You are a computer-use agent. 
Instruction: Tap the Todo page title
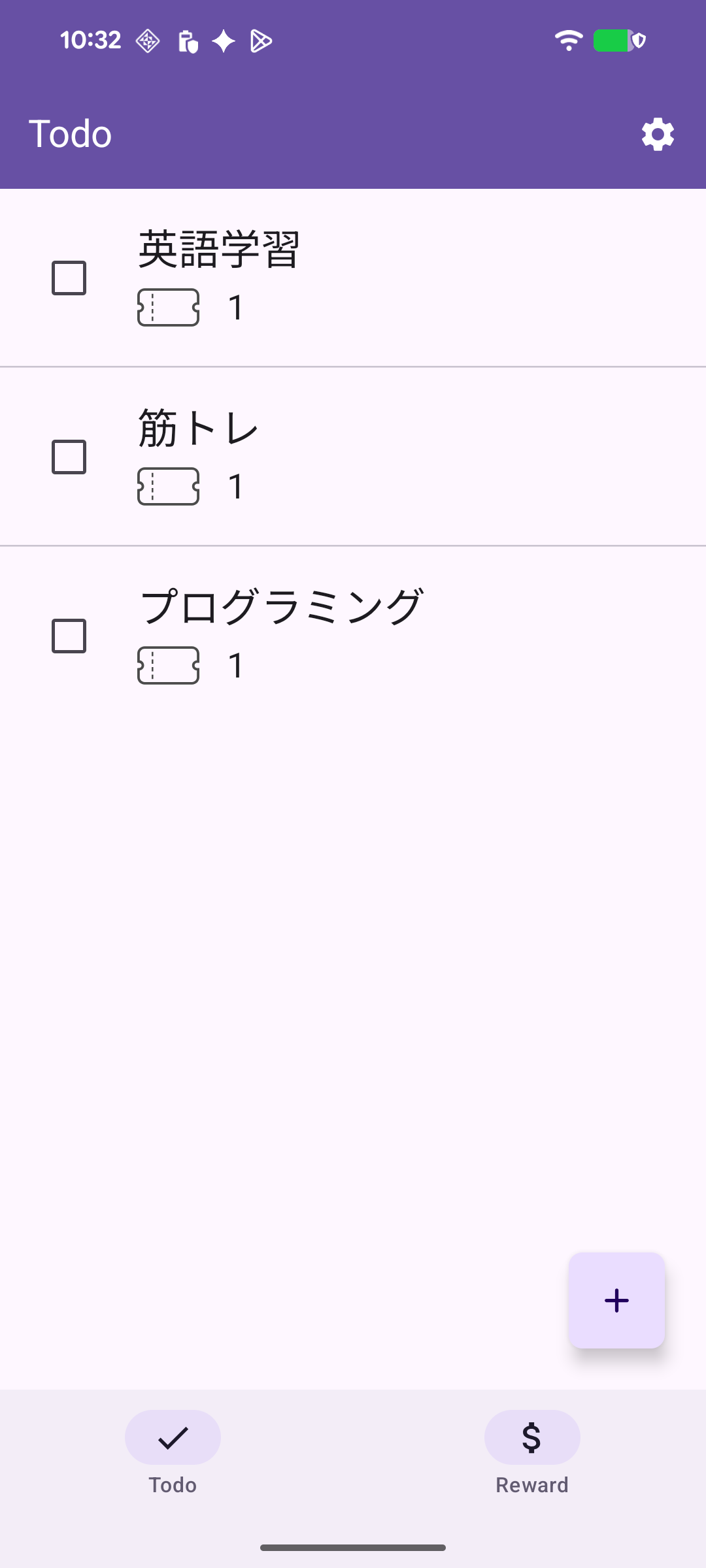pyautogui.click(x=71, y=134)
